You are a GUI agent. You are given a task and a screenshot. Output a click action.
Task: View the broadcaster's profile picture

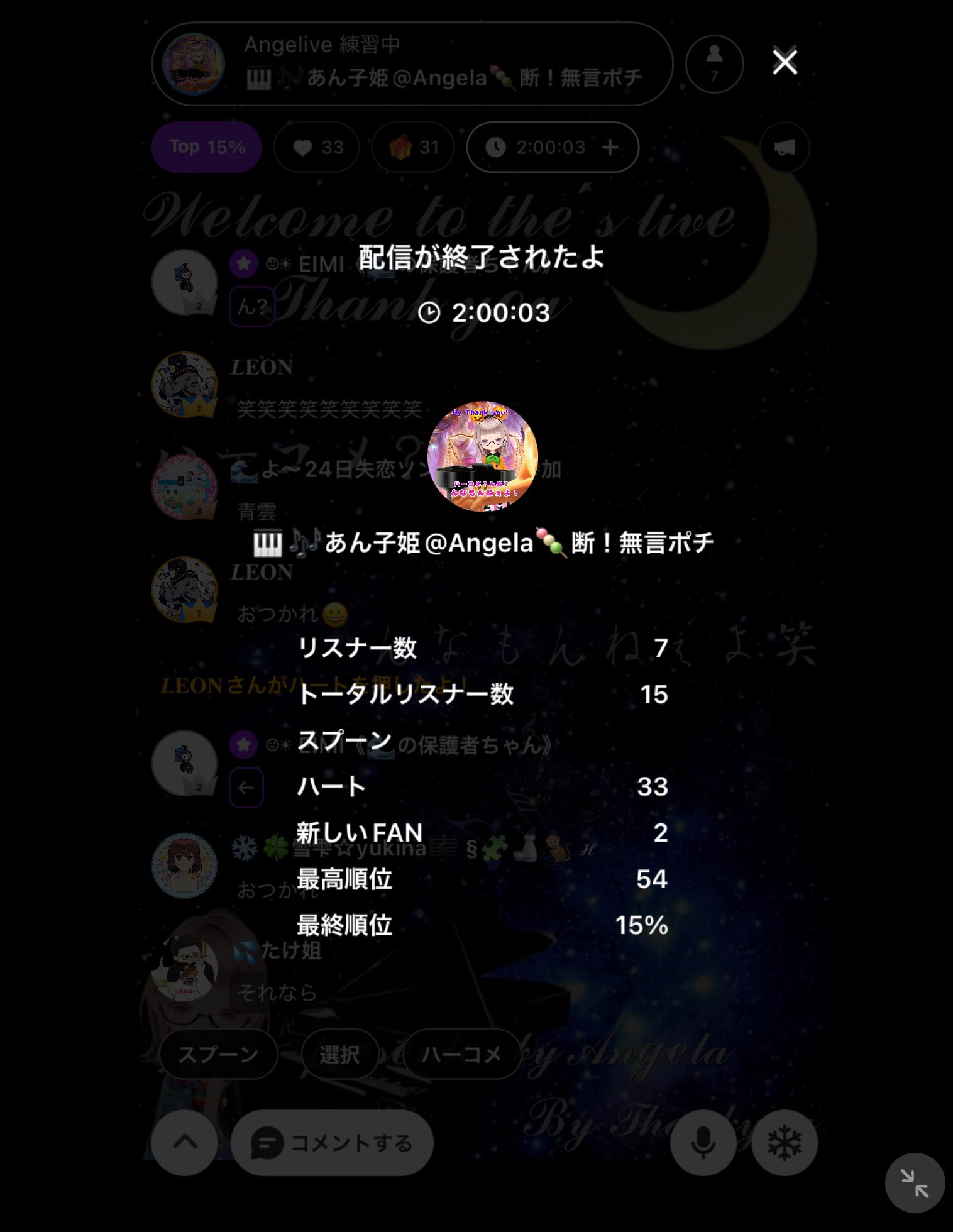coord(482,456)
